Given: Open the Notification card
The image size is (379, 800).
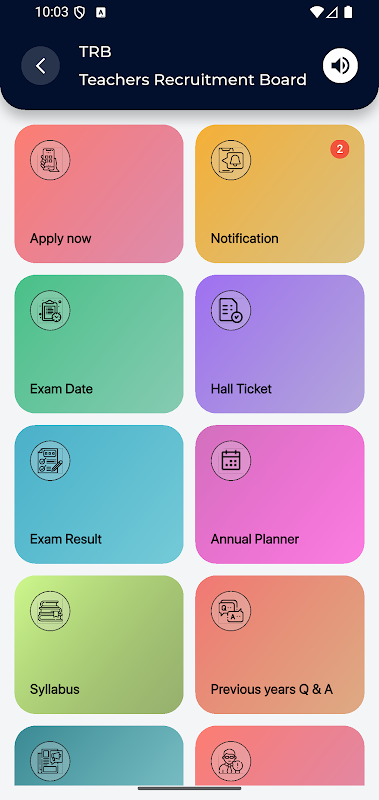Looking at the screenshot, I should click(x=280, y=194).
